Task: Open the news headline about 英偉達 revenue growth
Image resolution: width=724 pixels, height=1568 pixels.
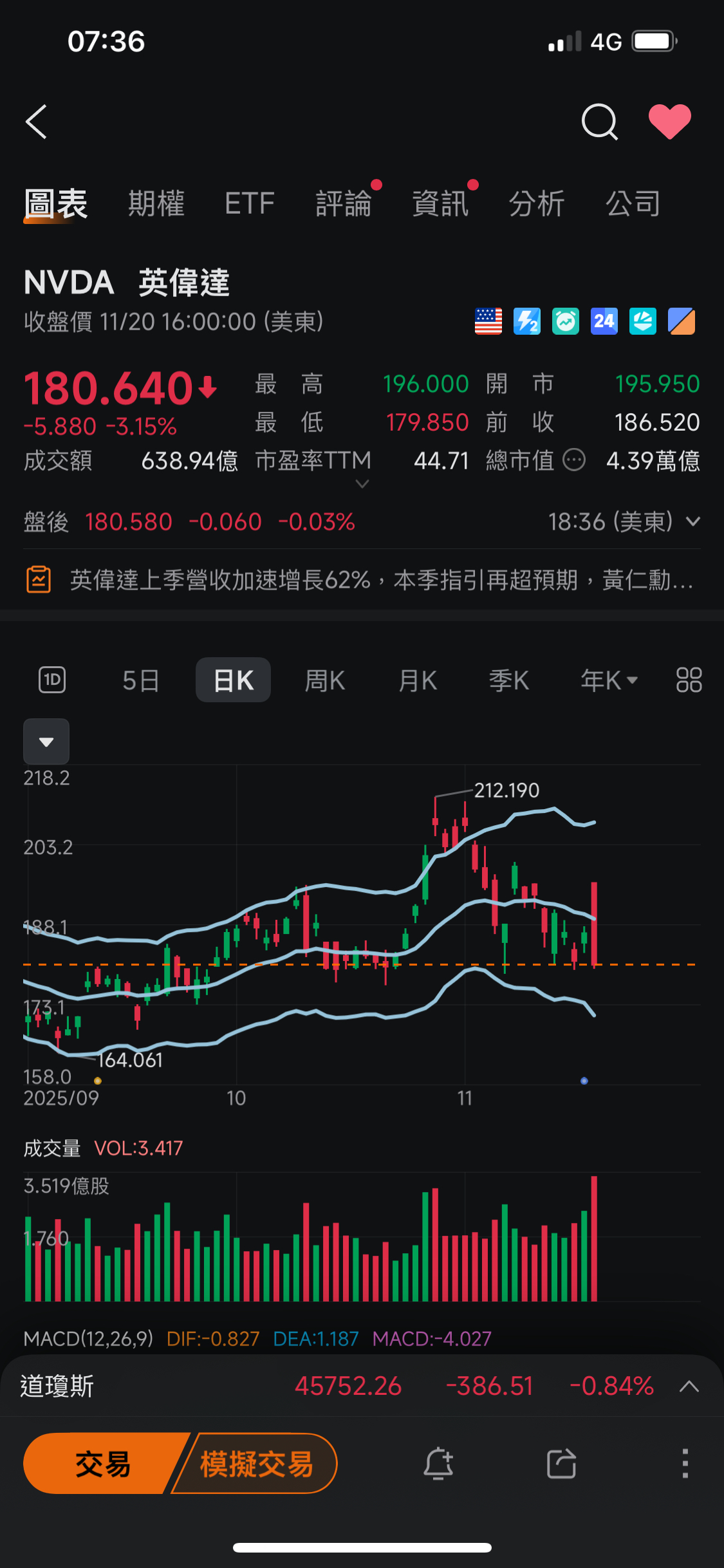Action: [380, 580]
